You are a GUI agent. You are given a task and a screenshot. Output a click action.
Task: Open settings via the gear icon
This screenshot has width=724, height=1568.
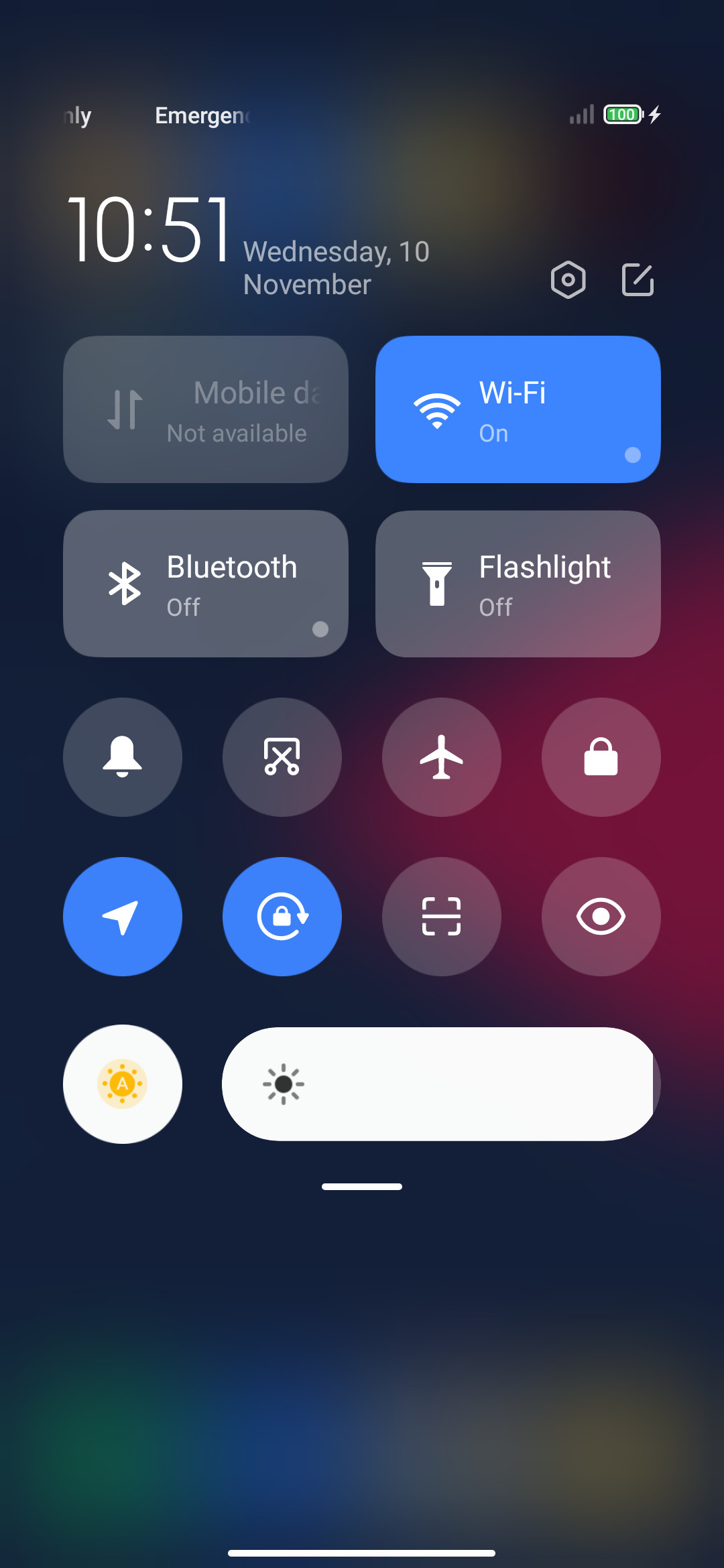coord(568,279)
